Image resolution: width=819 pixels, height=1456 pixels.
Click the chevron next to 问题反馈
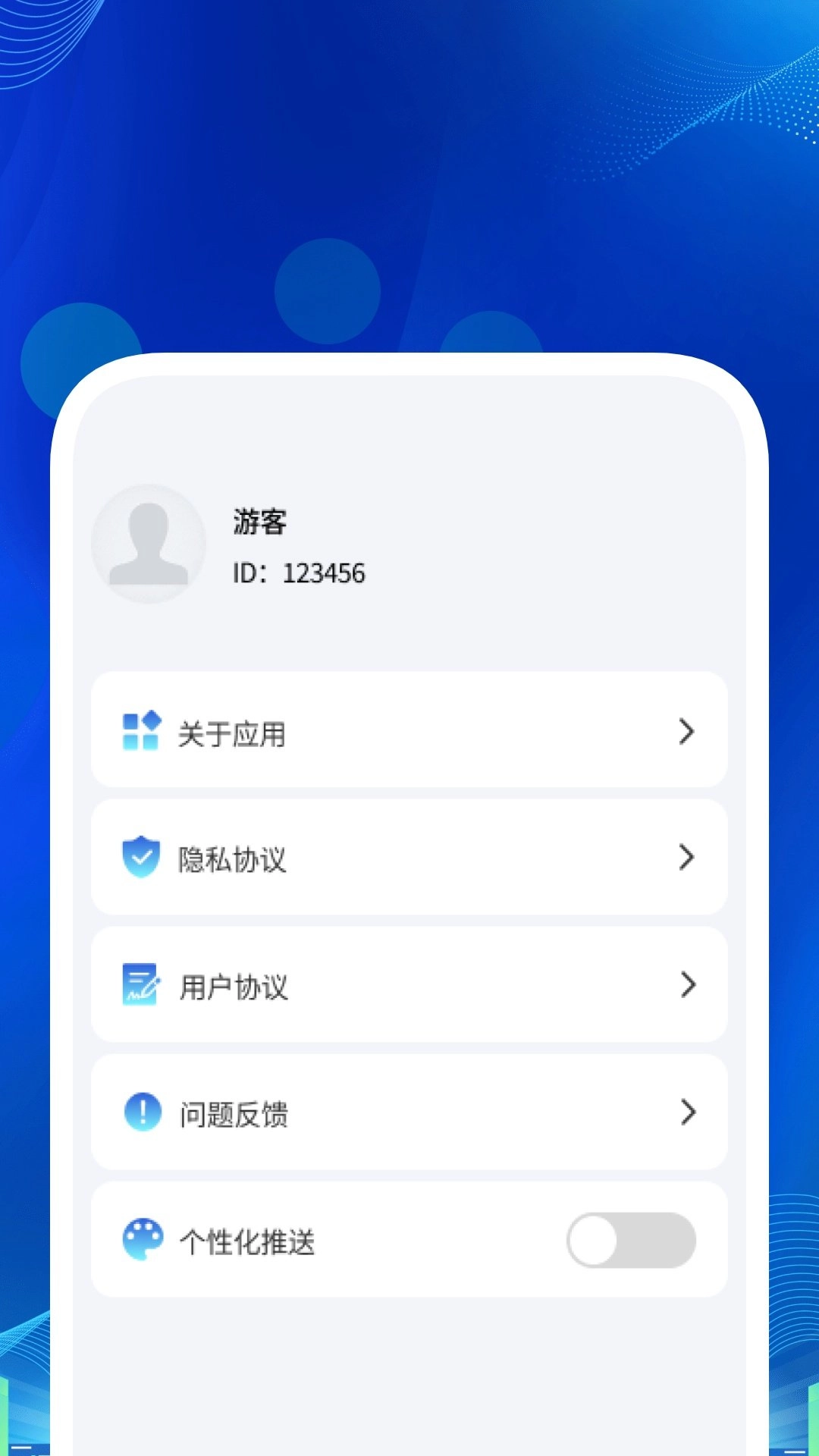[x=688, y=1112]
